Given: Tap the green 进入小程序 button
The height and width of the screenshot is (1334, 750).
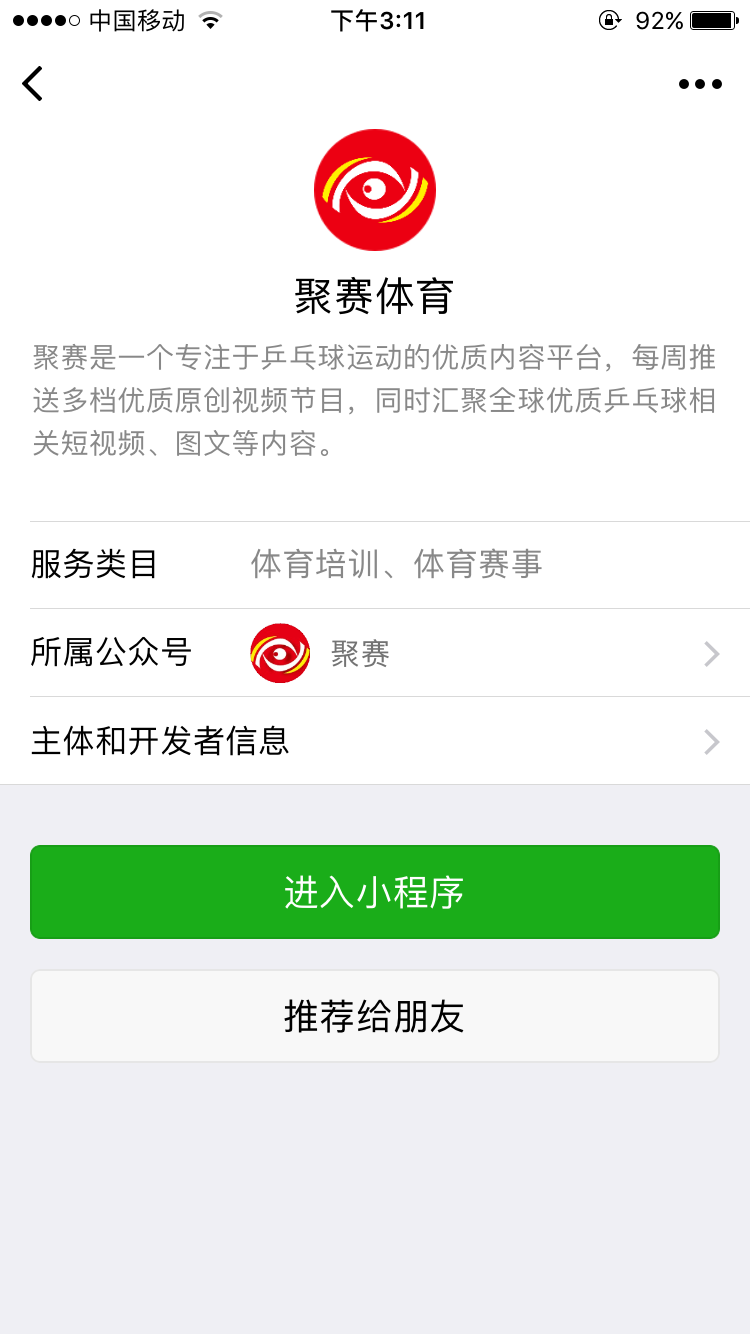Looking at the screenshot, I should pos(375,892).
